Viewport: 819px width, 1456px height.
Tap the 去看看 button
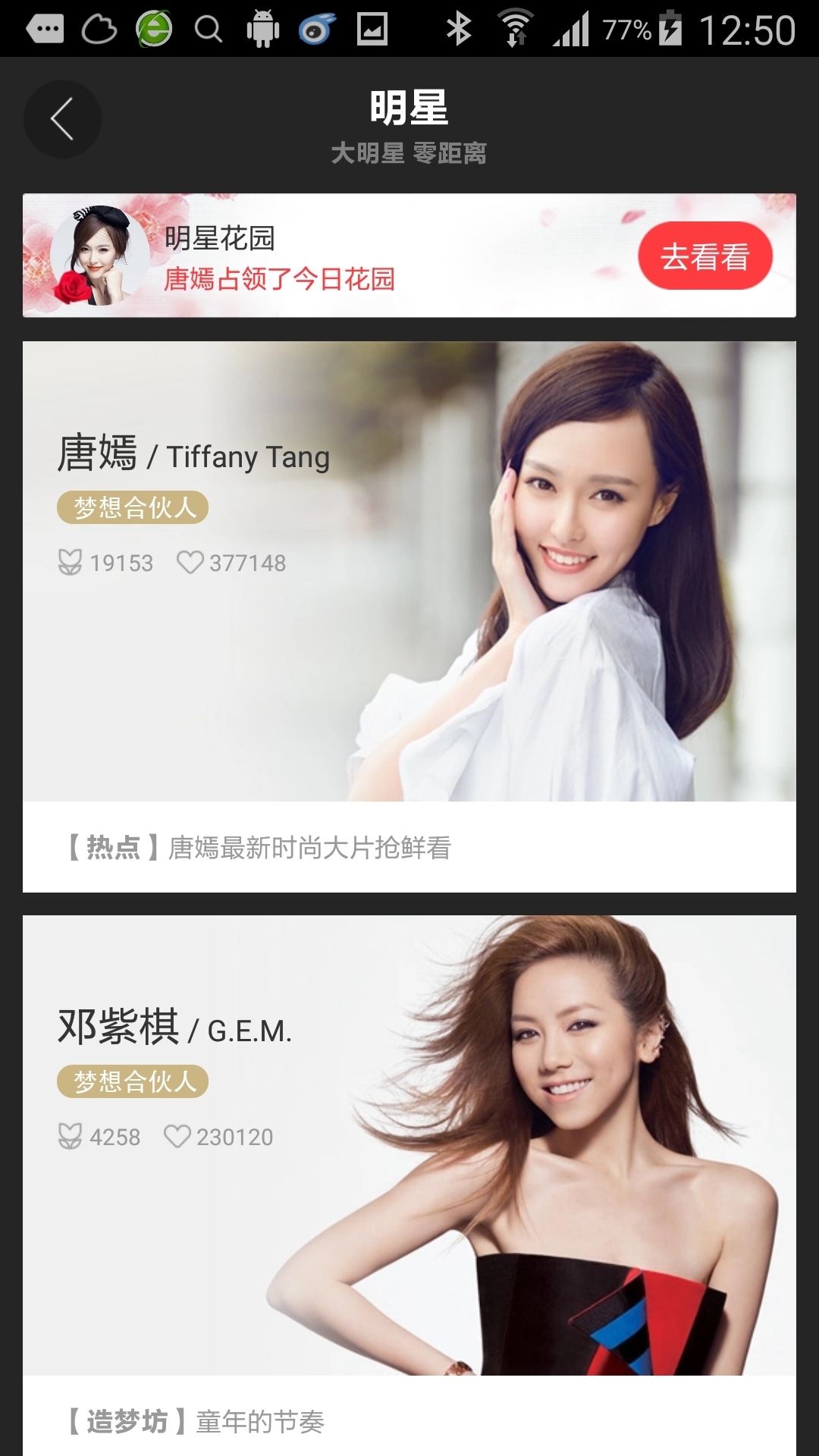tap(704, 256)
